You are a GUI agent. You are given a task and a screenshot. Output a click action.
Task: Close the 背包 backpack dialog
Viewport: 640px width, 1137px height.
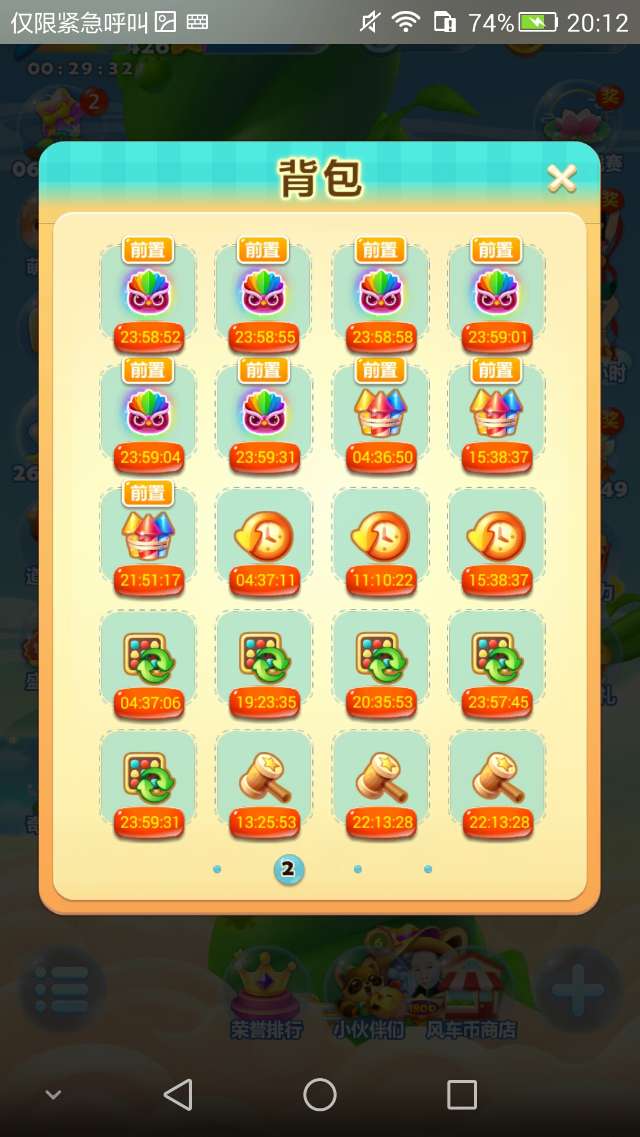[562, 178]
